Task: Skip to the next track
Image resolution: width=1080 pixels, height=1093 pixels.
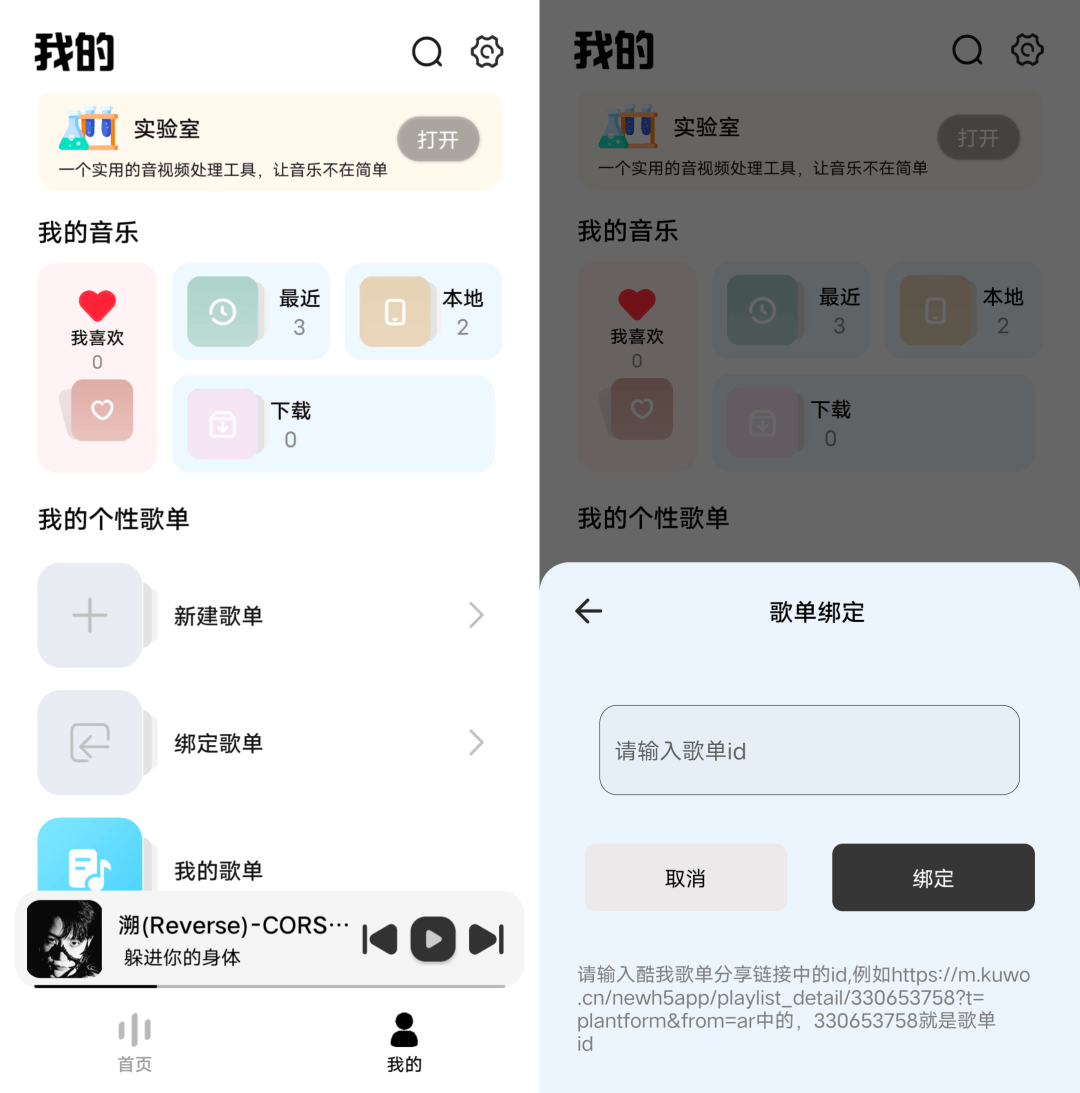Action: pyautogui.click(x=486, y=939)
